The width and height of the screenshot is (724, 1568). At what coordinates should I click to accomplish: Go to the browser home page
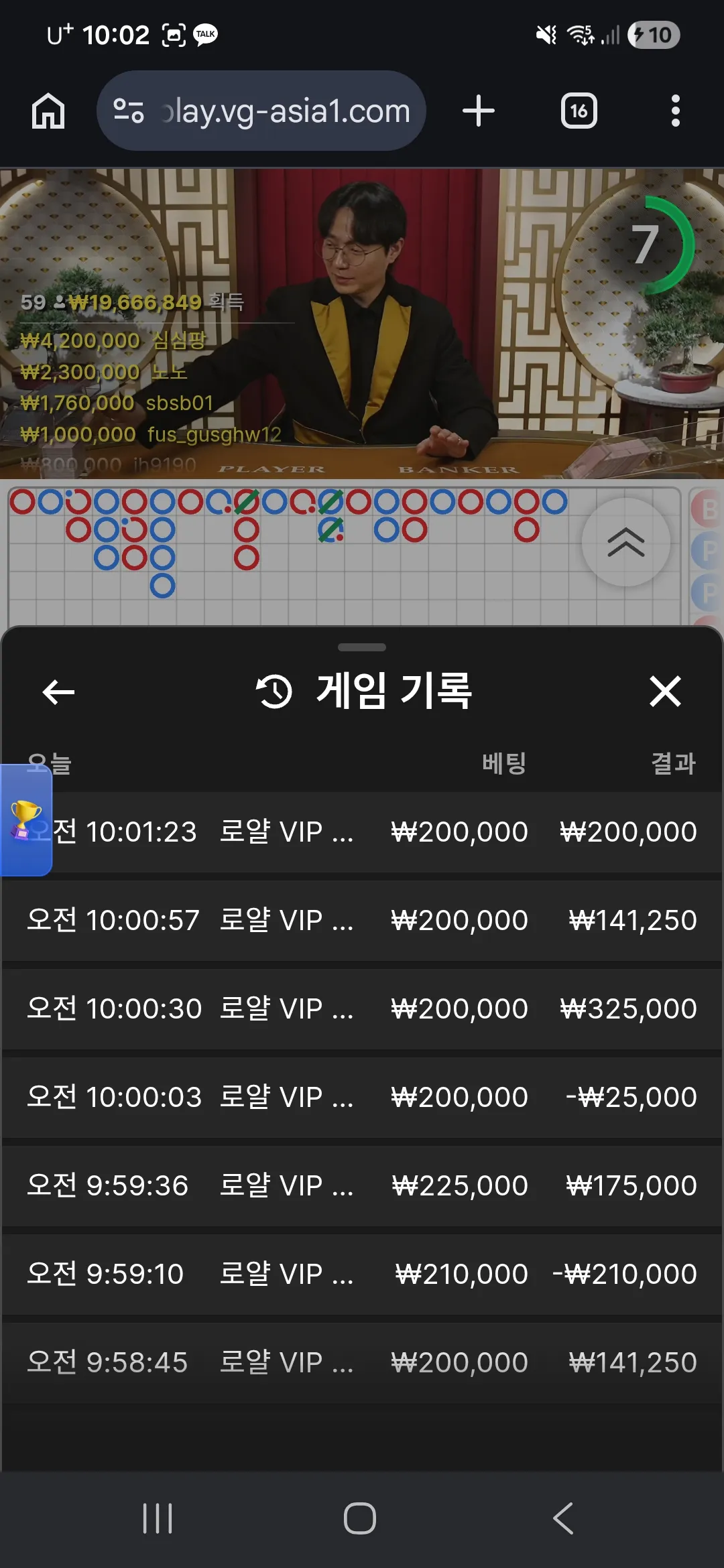(48, 111)
